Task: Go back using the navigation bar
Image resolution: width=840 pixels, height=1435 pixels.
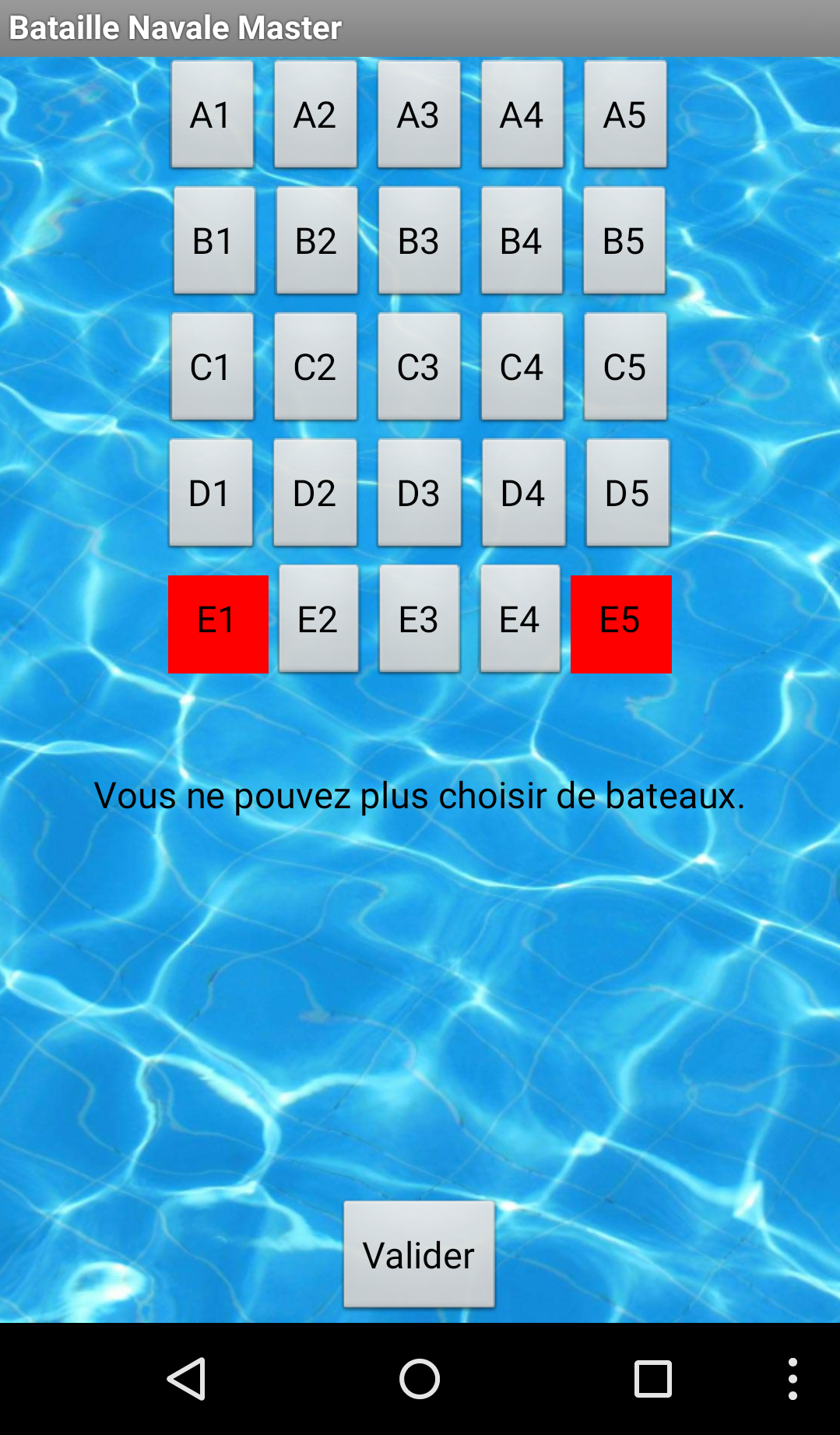Action: pyautogui.click(x=187, y=1379)
